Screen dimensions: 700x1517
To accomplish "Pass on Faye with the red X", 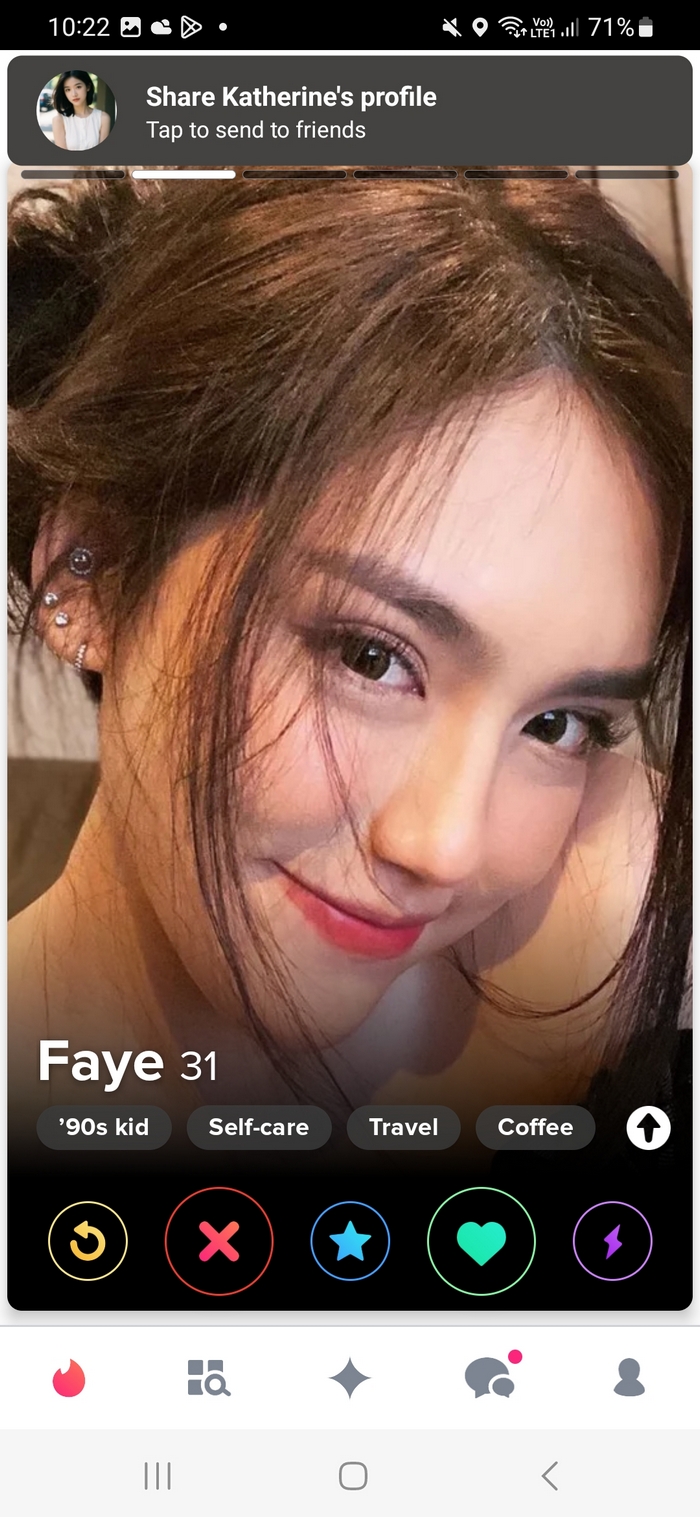I will (219, 1241).
